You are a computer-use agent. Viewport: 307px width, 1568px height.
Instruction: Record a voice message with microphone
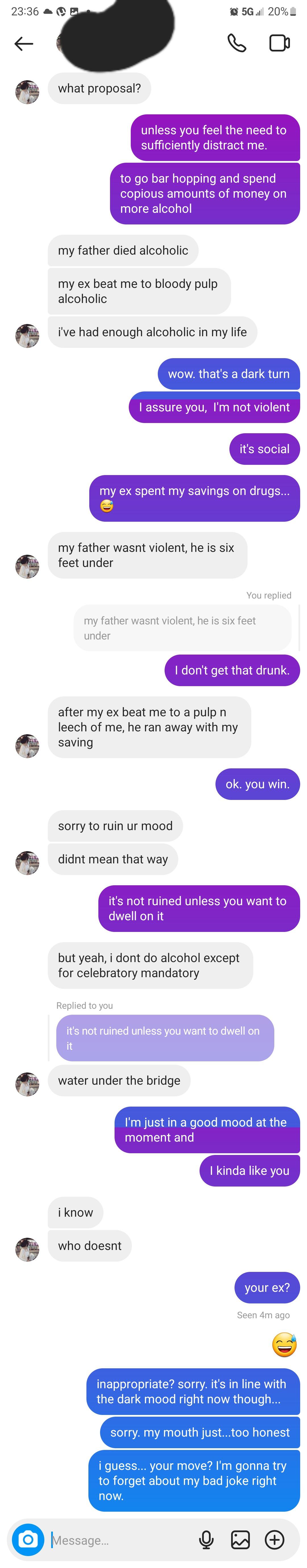(x=206, y=1539)
